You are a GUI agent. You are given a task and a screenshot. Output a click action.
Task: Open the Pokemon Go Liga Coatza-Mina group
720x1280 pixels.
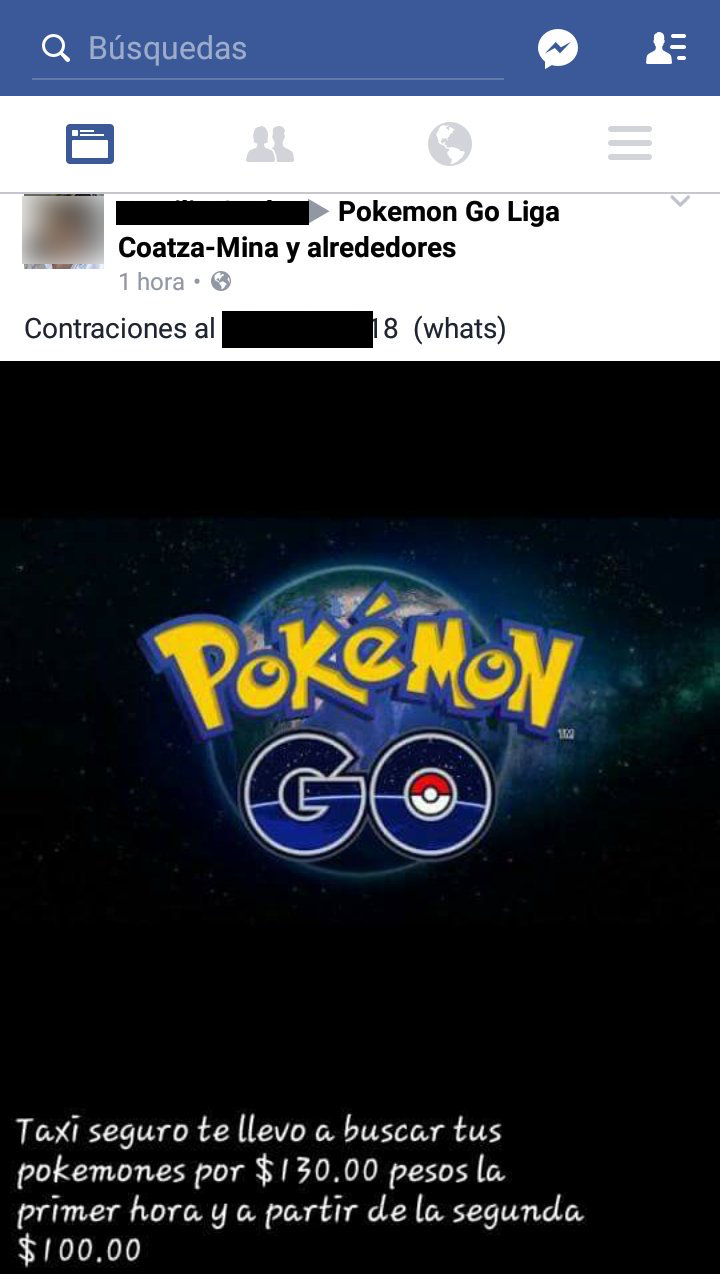point(339,229)
